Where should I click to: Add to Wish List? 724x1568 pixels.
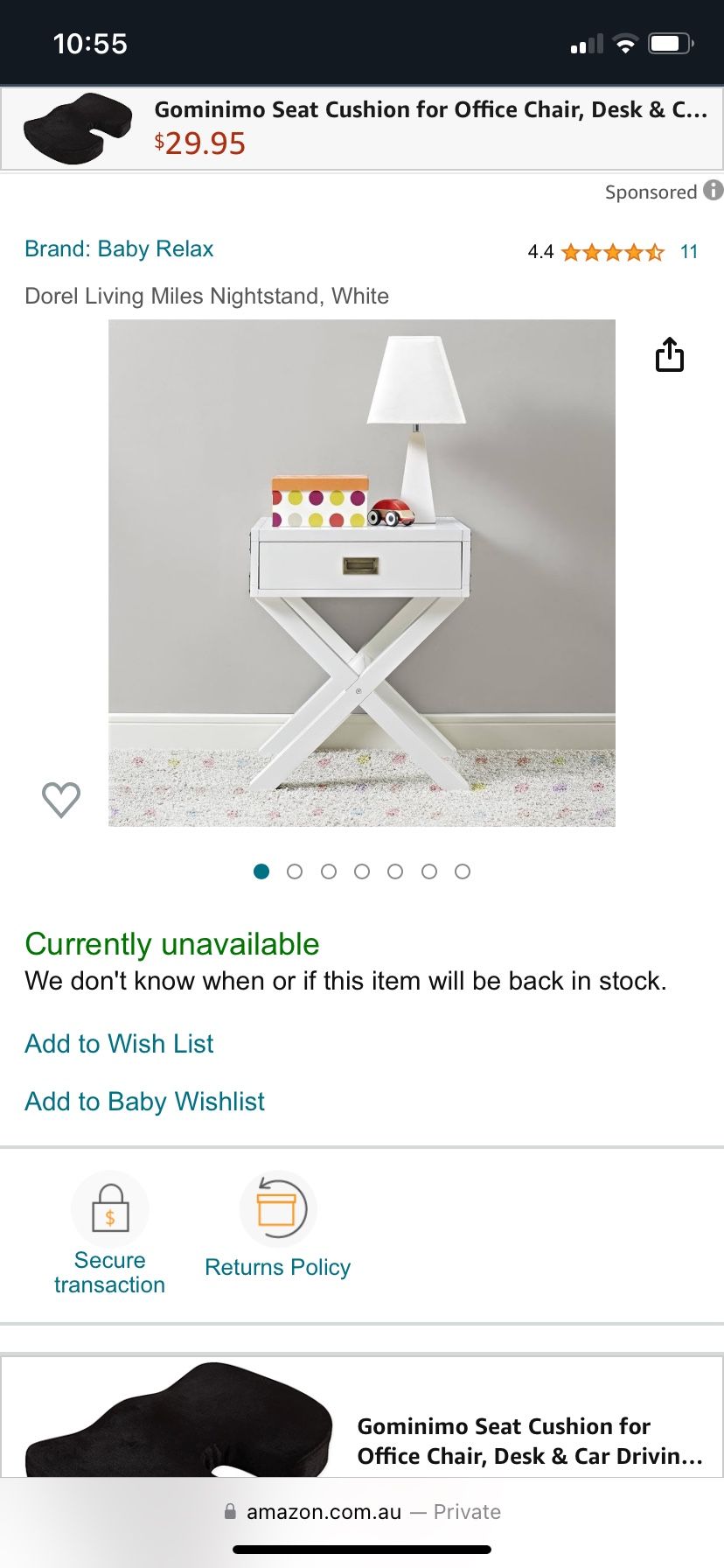pos(119,1044)
